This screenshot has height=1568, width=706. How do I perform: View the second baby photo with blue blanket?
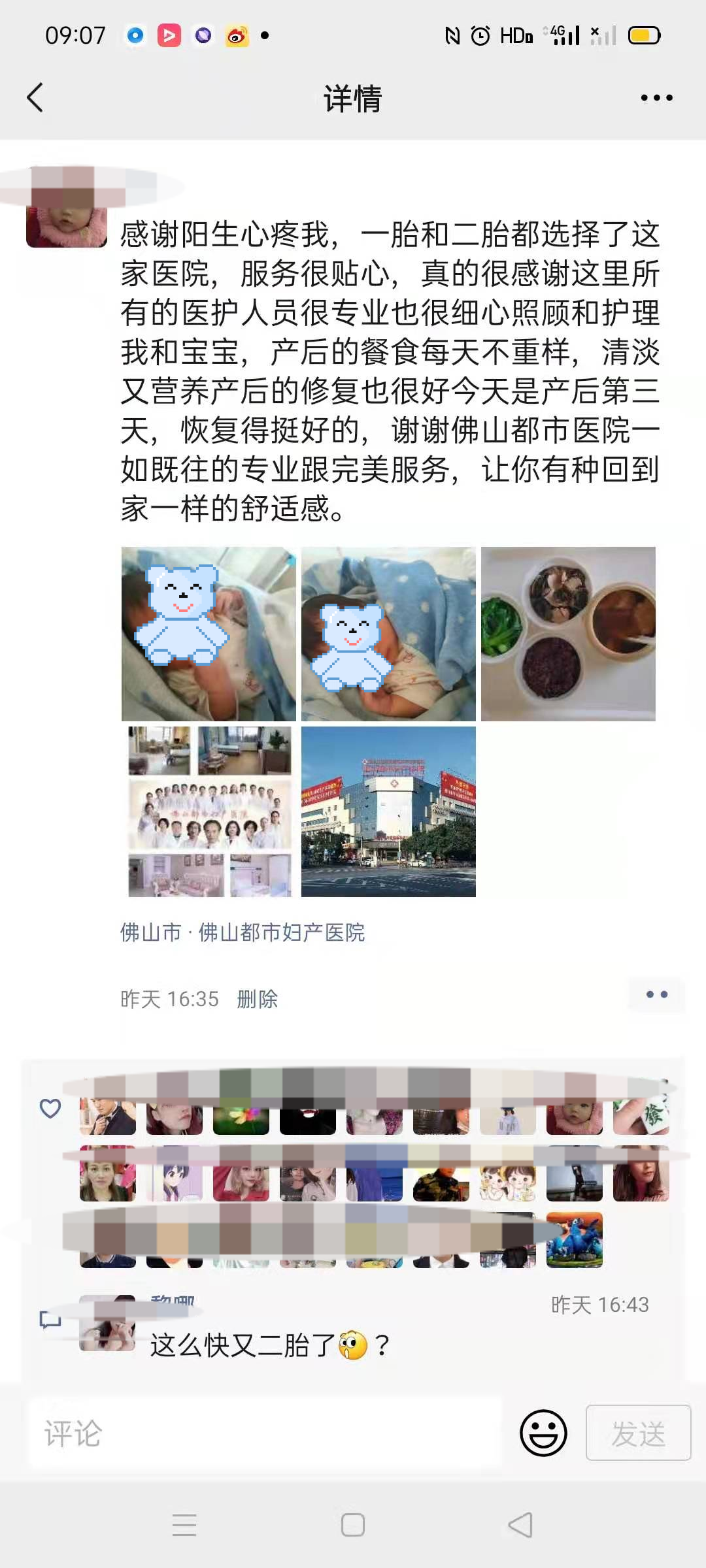388,634
